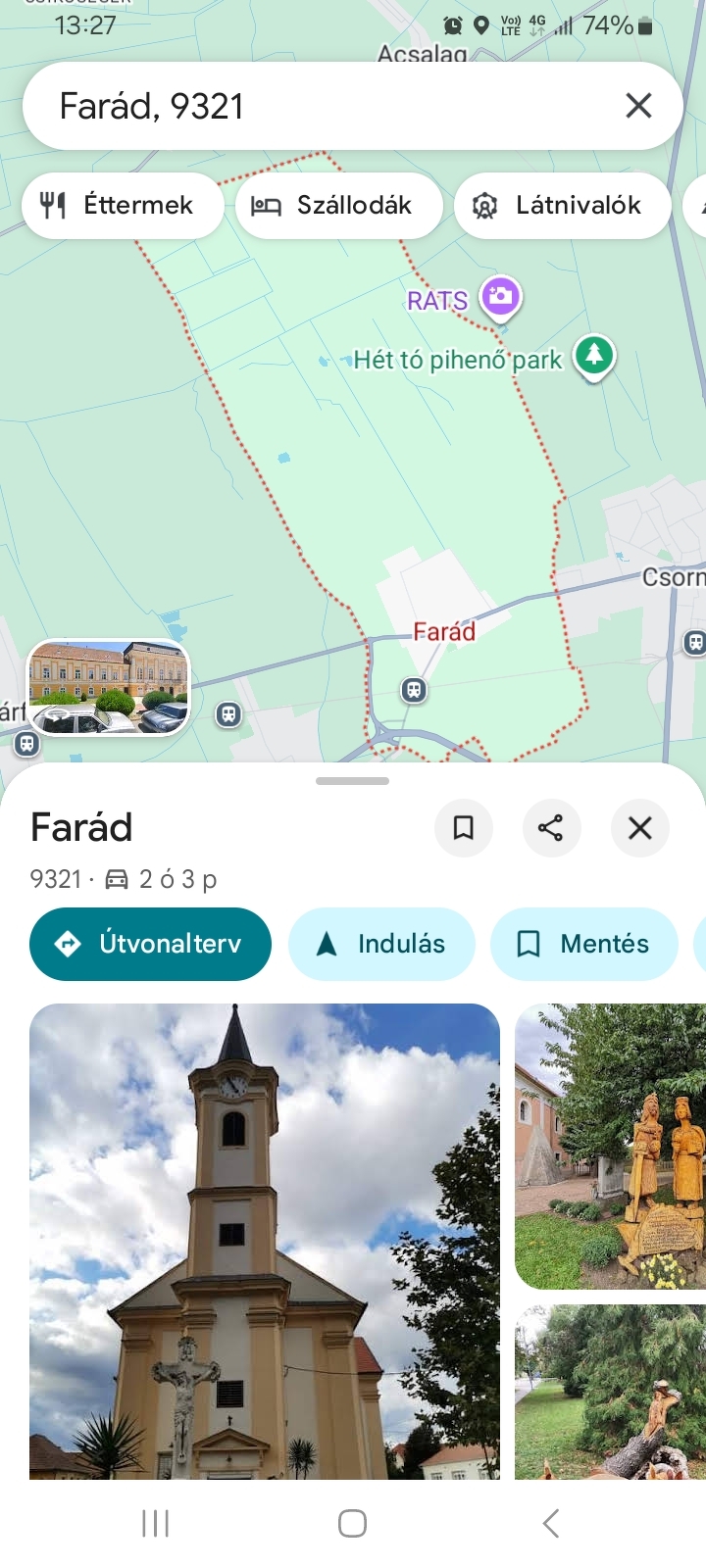The height and width of the screenshot is (1568, 706).
Task: Show Szállodák on the map
Action: (338, 206)
